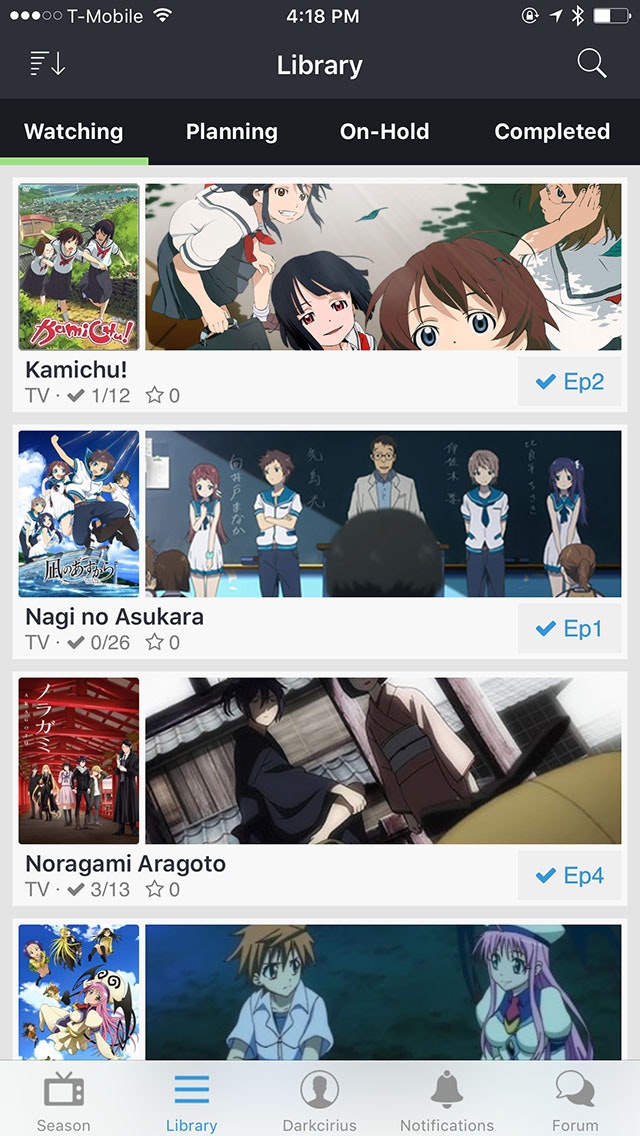The image size is (640, 1136).
Task: Switch to the On-Hold tab
Action: point(384,132)
